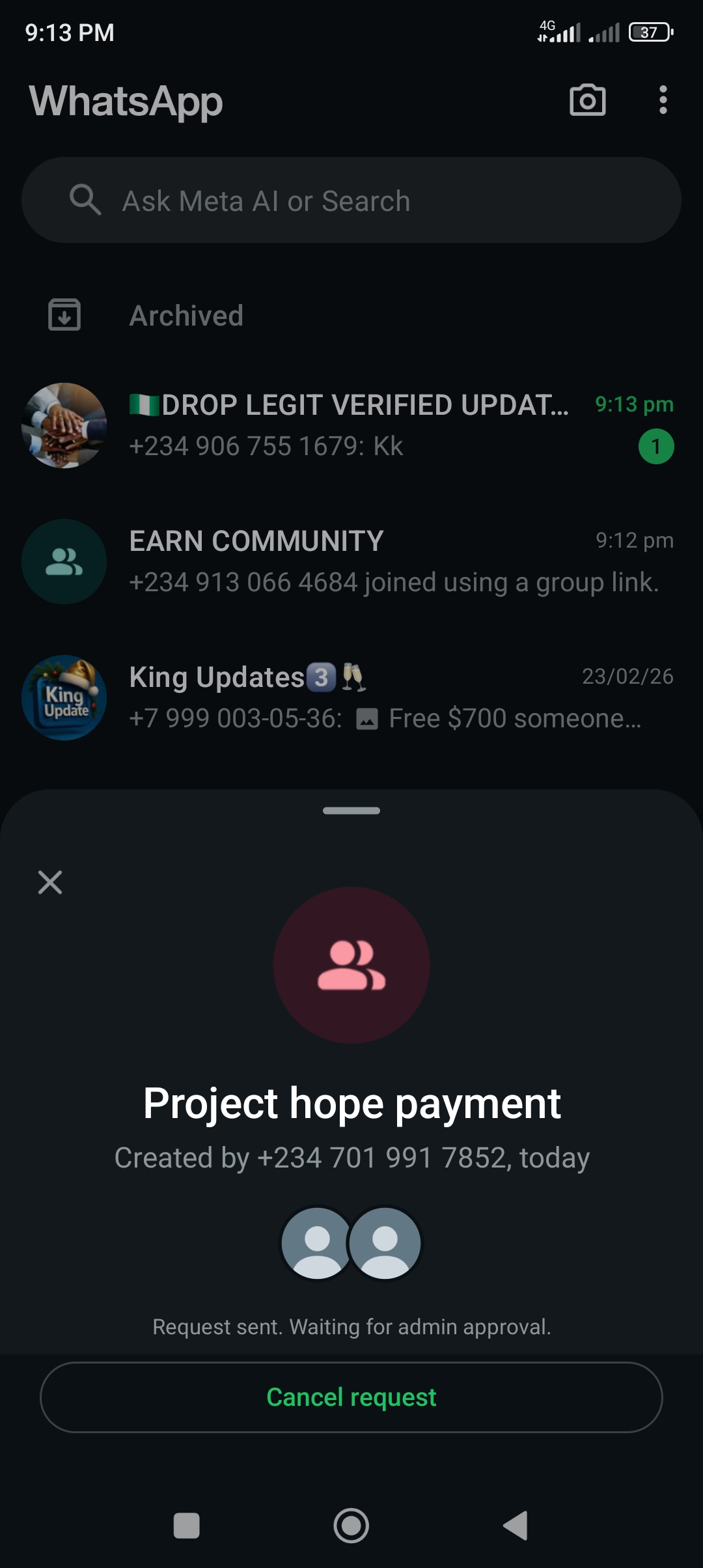The height and width of the screenshot is (1568, 703).
Task: Close the Project hope payment sheet
Action: (50, 882)
